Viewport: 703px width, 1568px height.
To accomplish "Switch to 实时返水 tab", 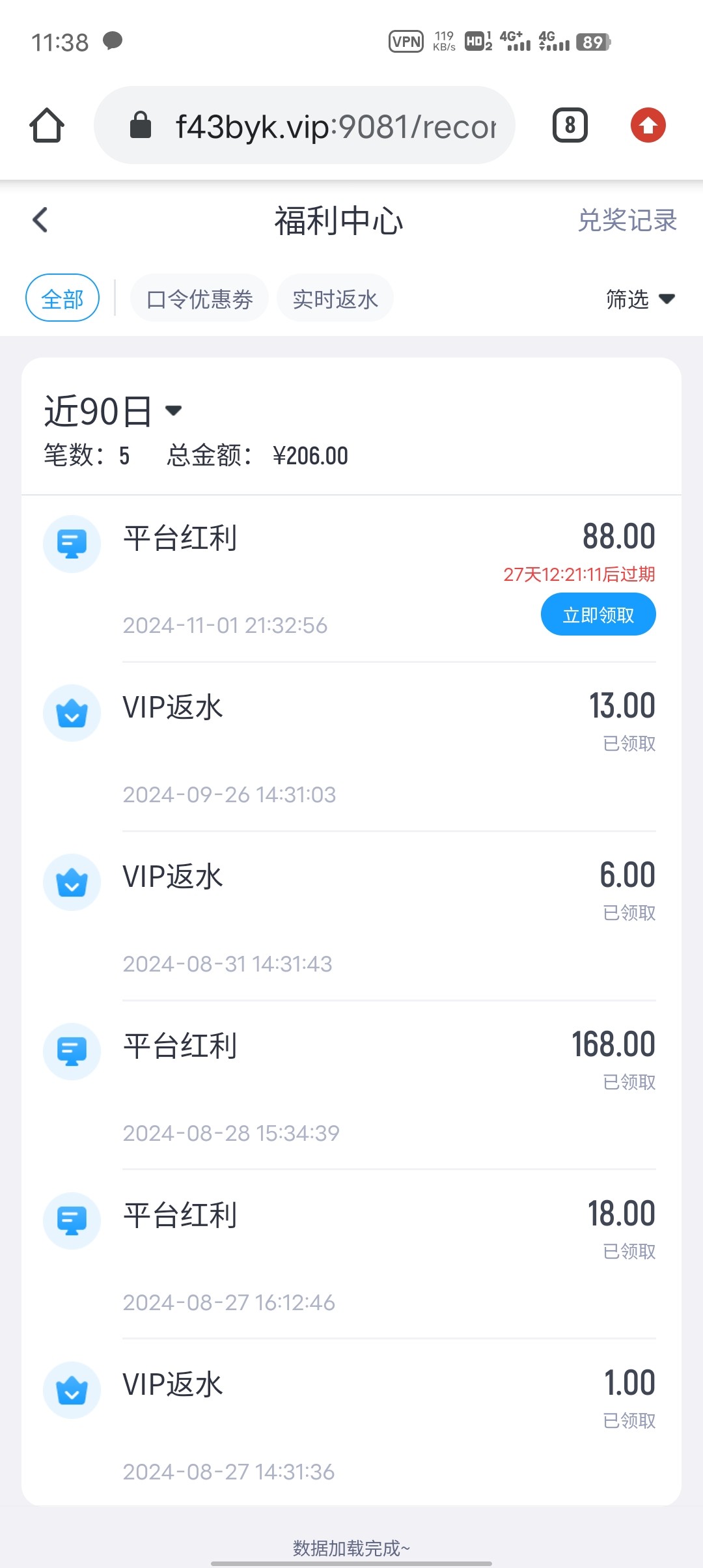I will coord(335,298).
